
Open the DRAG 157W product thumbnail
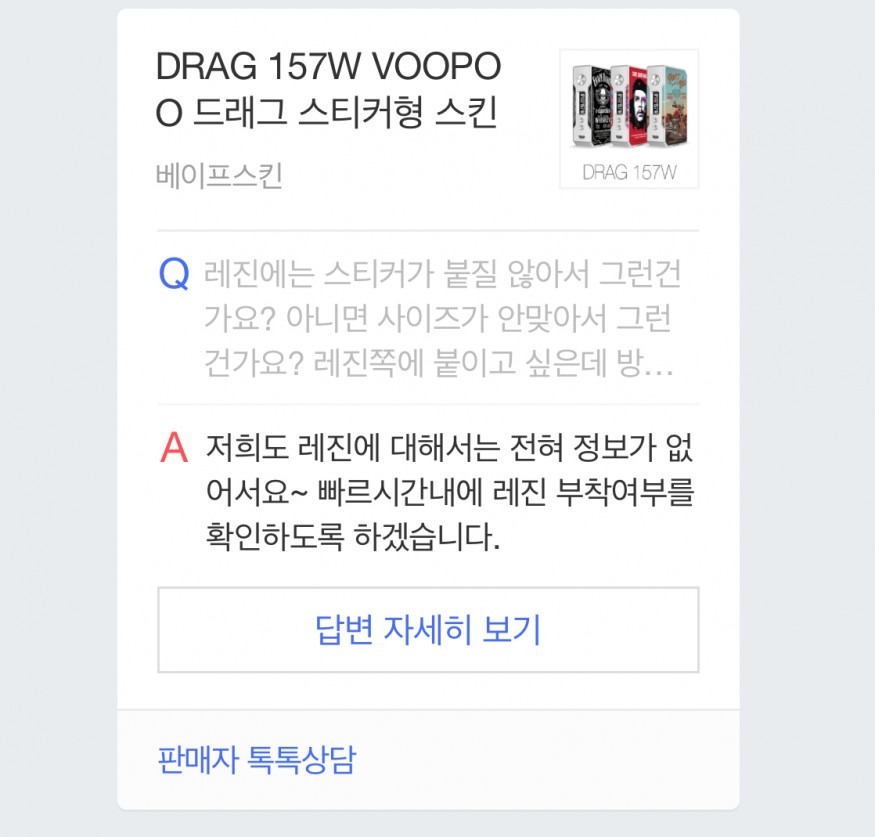(x=629, y=119)
